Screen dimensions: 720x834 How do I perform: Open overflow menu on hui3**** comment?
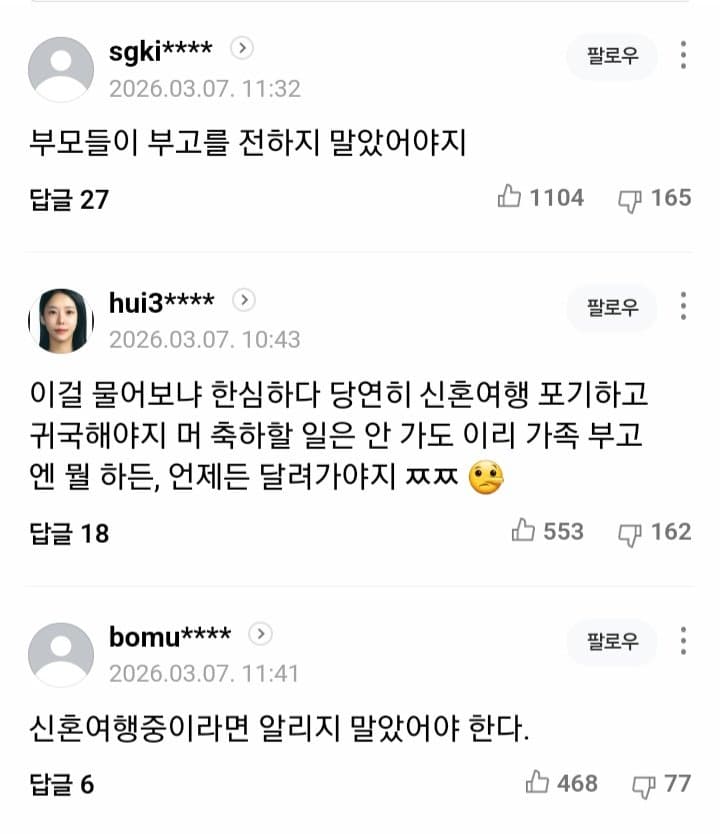pyautogui.click(x=683, y=307)
